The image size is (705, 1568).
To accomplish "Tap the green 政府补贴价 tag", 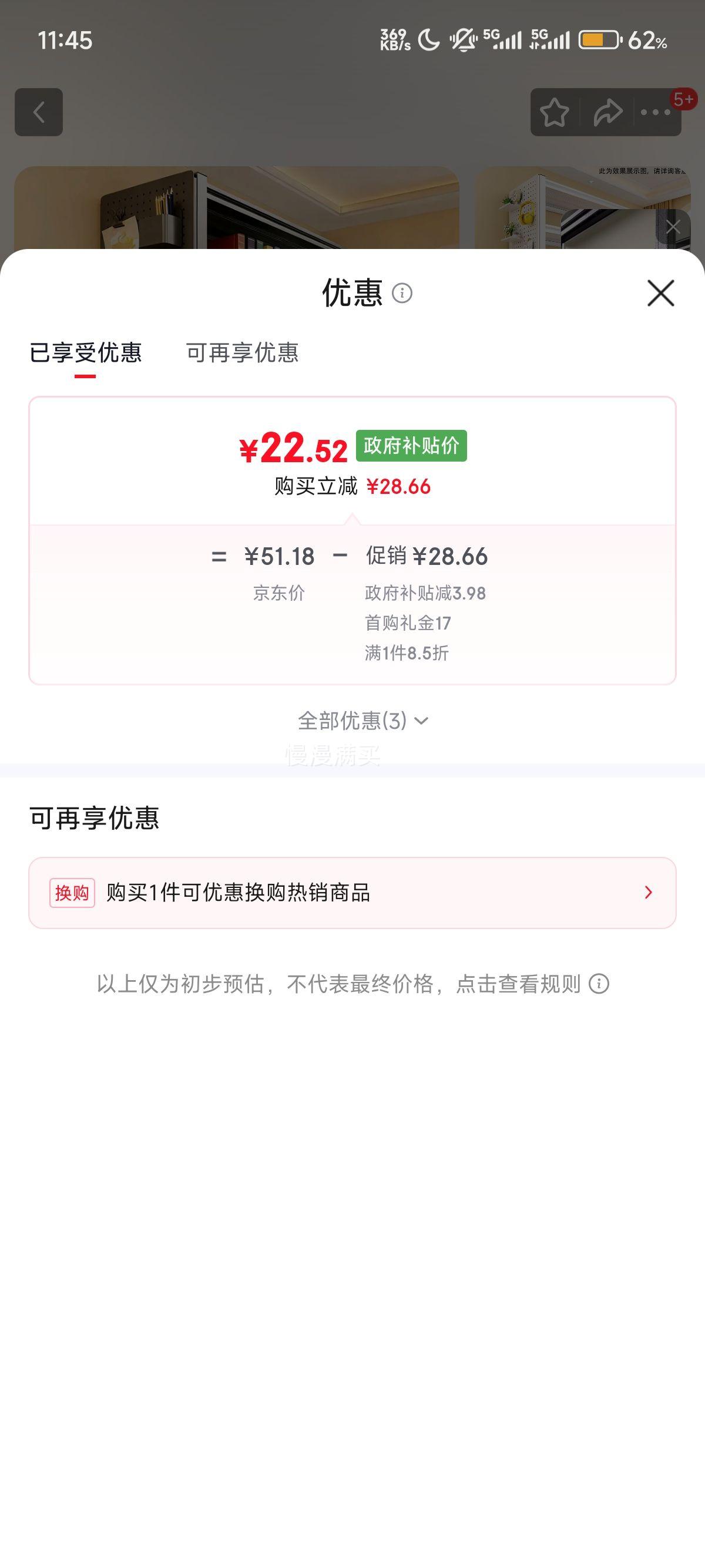I will point(413,447).
